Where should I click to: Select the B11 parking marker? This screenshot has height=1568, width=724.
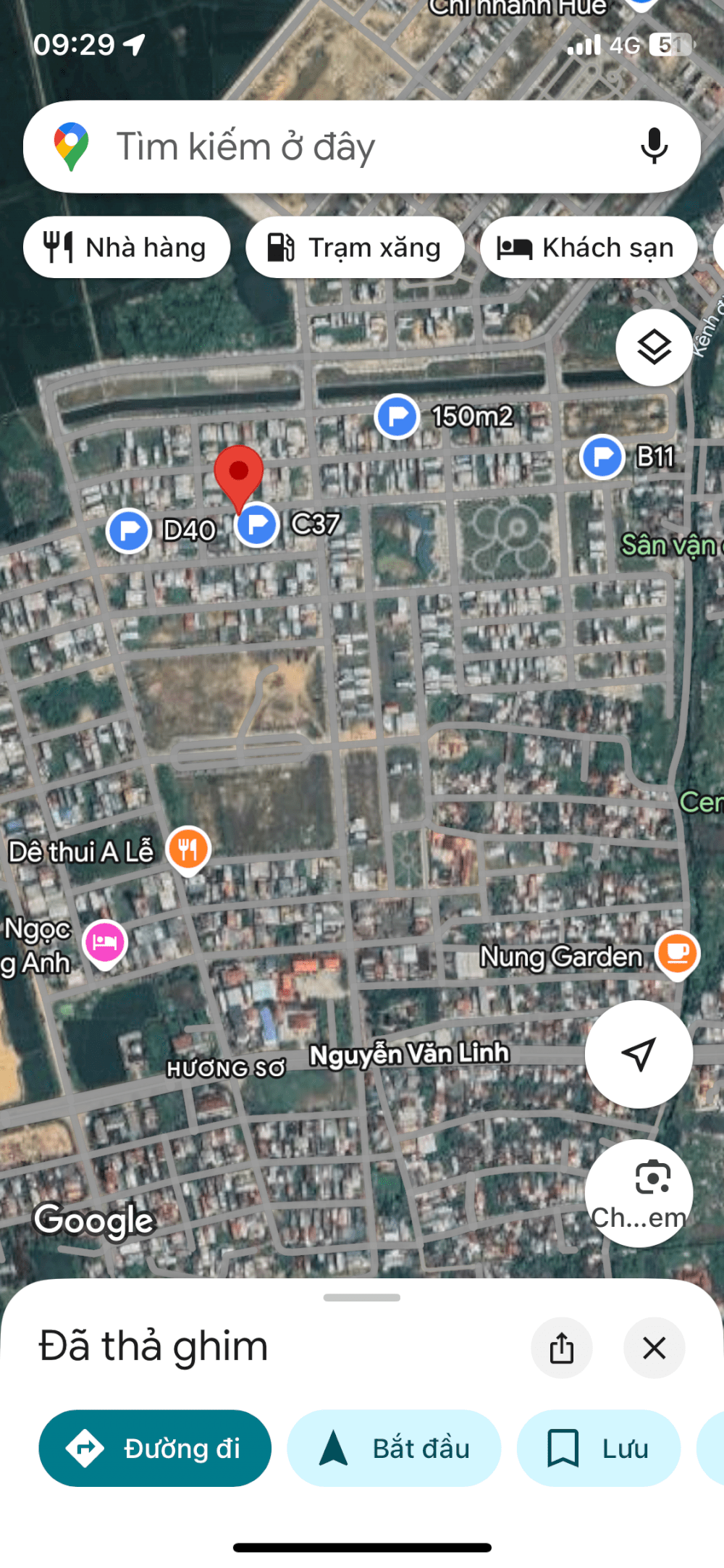click(602, 457)
